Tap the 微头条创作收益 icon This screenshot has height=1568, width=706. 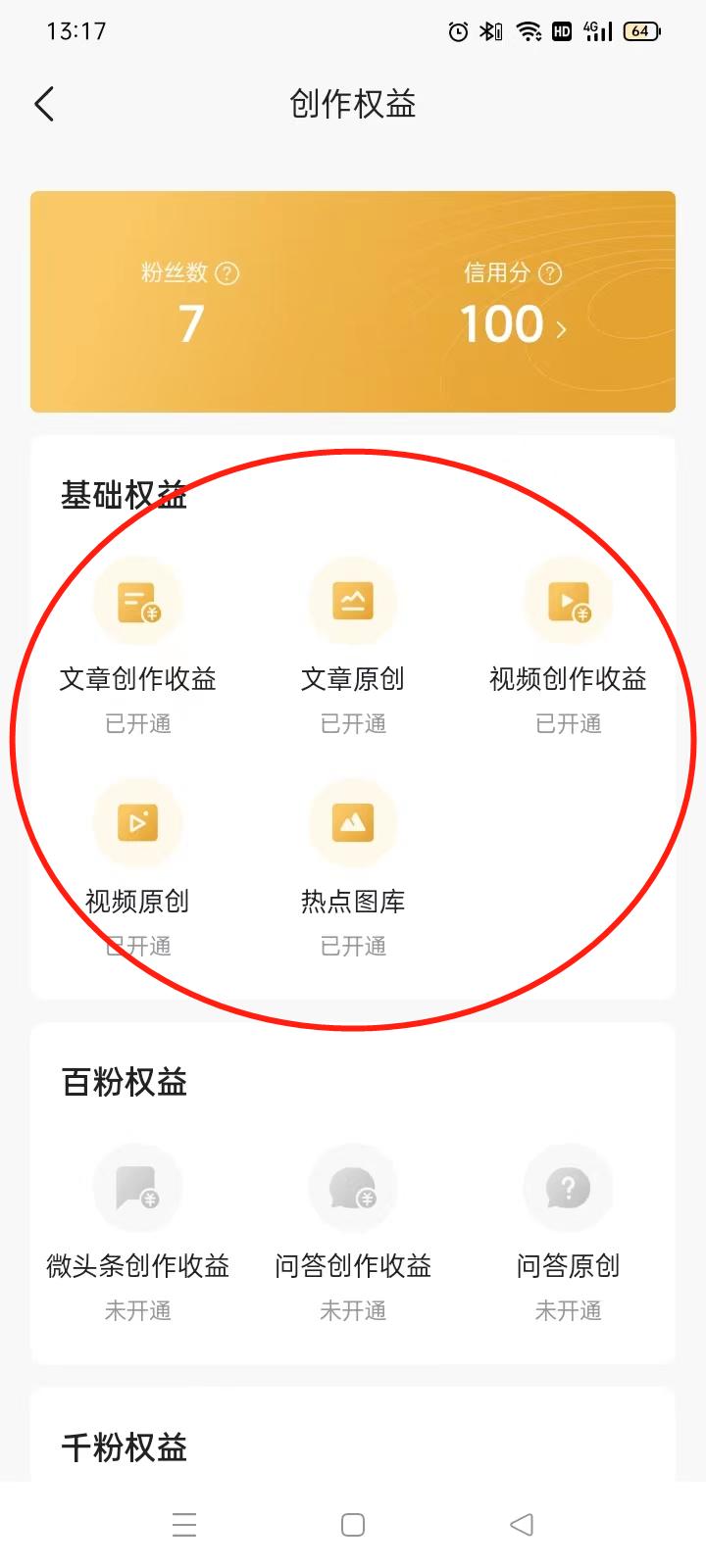coord(137,1187)
